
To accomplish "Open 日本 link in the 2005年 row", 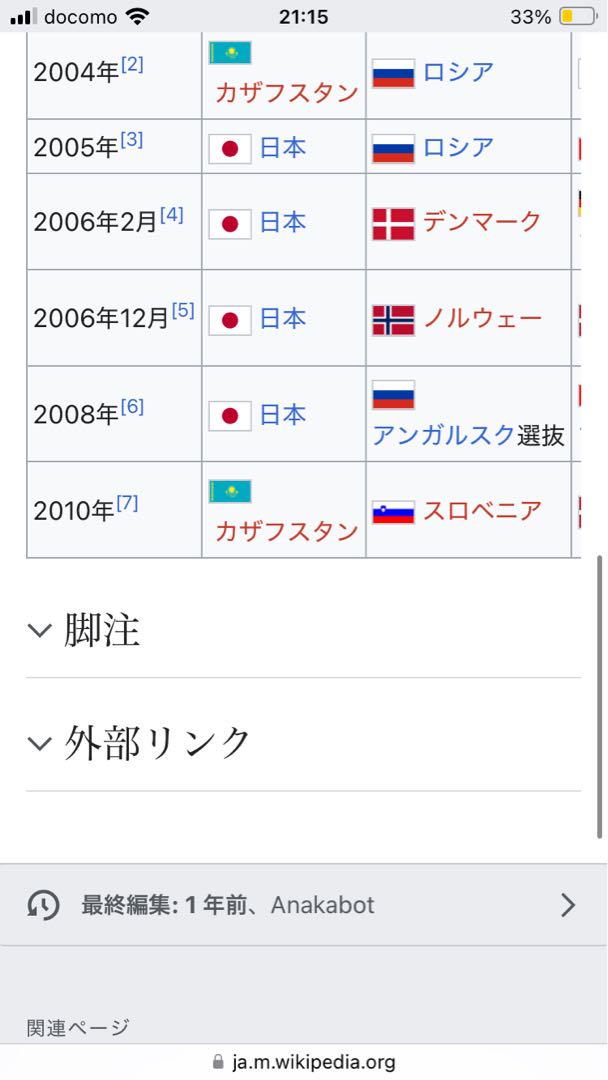I will click(282, 148).
